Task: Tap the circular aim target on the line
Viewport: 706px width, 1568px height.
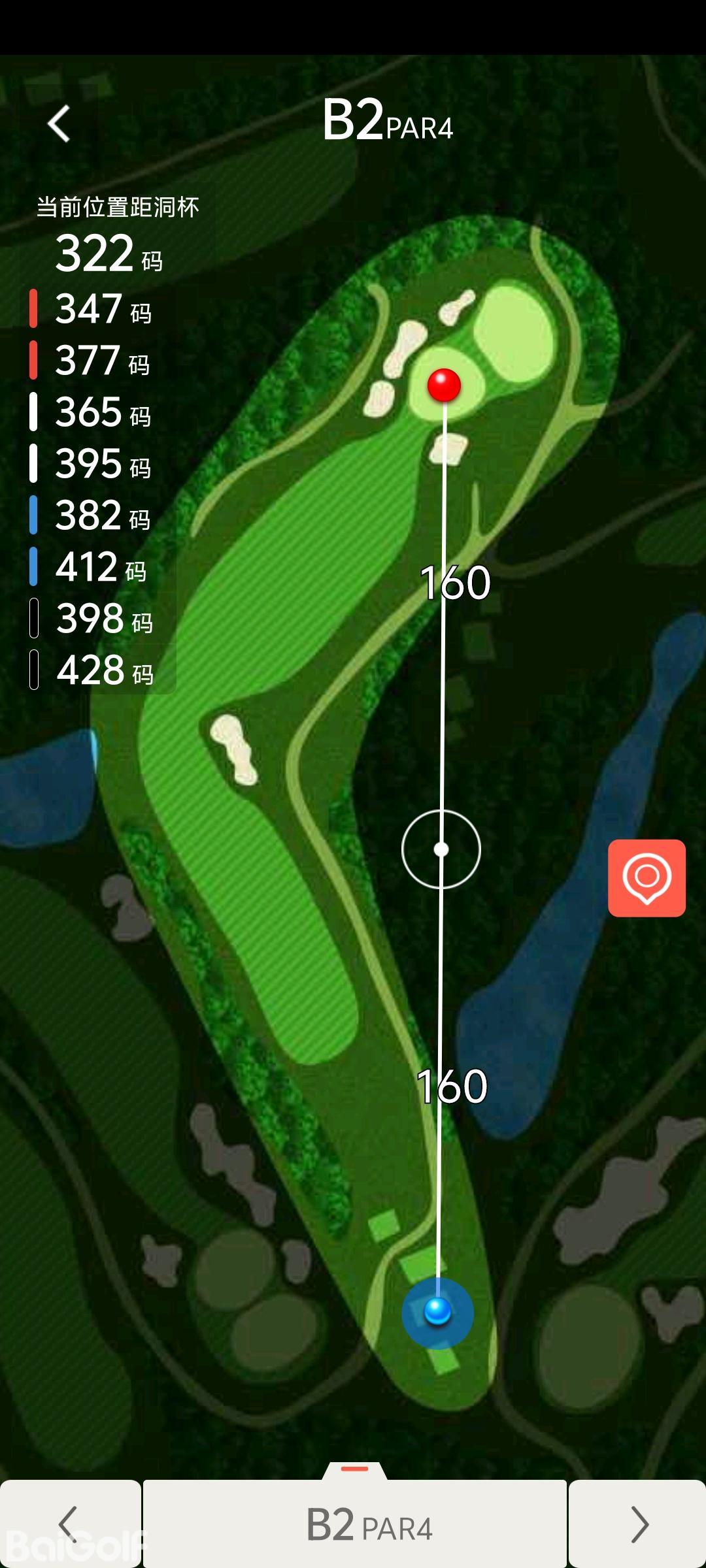Action: tap(441, 849)
